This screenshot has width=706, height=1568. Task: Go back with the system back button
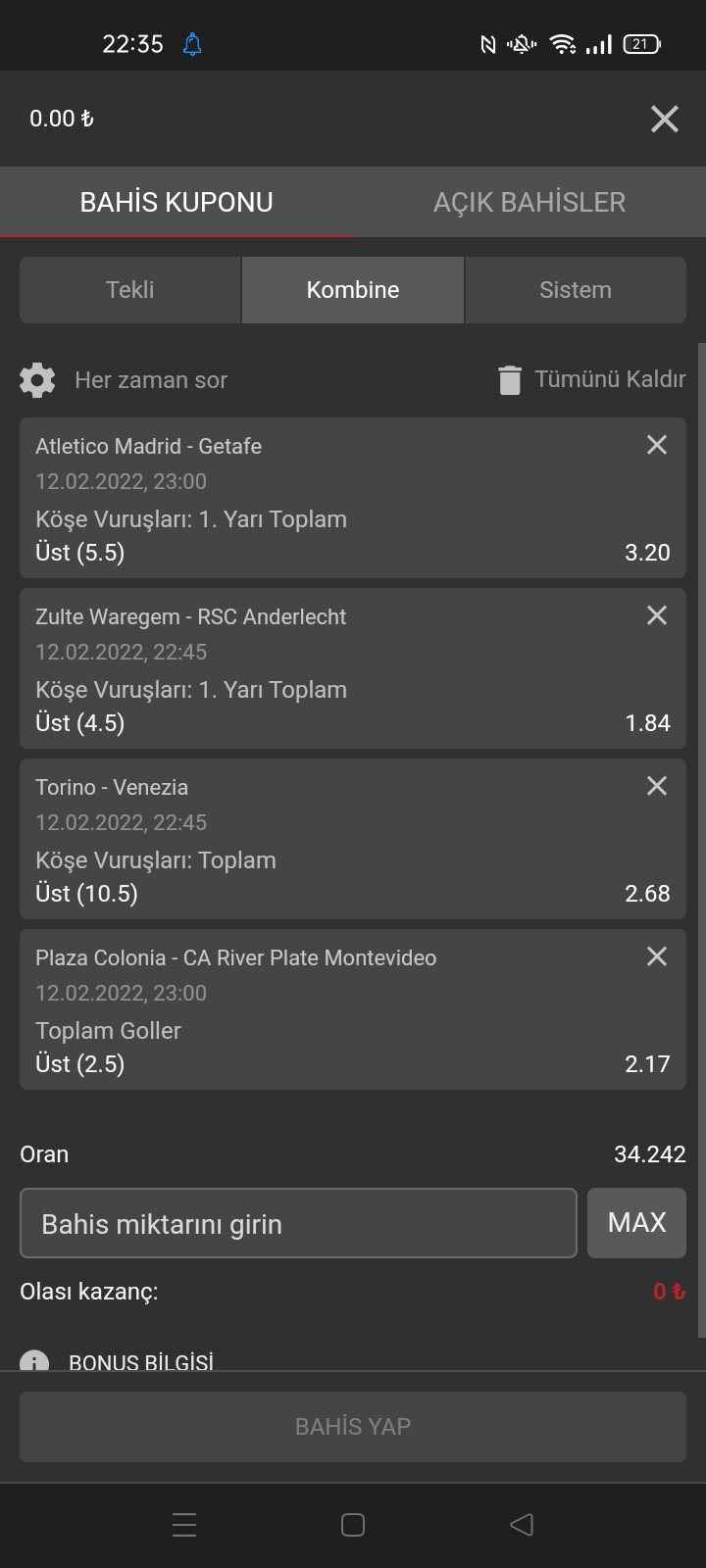coord(522,1525)
